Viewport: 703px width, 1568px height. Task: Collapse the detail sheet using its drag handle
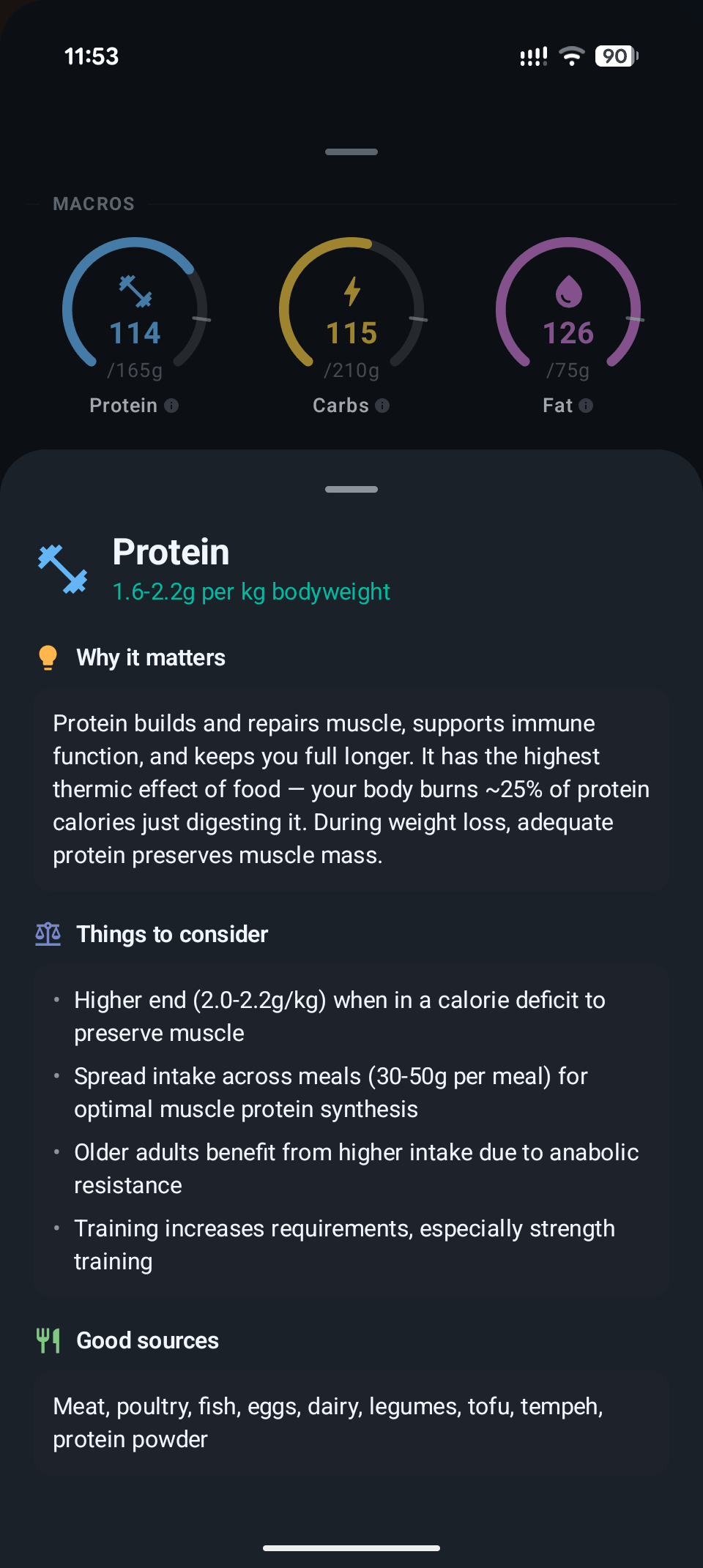(351, 489)
